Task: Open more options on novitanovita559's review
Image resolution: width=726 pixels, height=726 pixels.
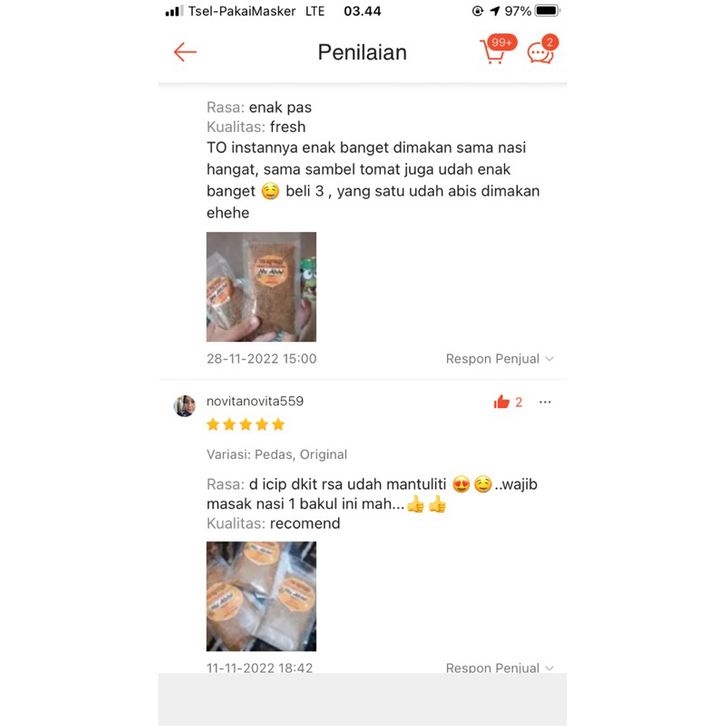Action: click(545, 402)
